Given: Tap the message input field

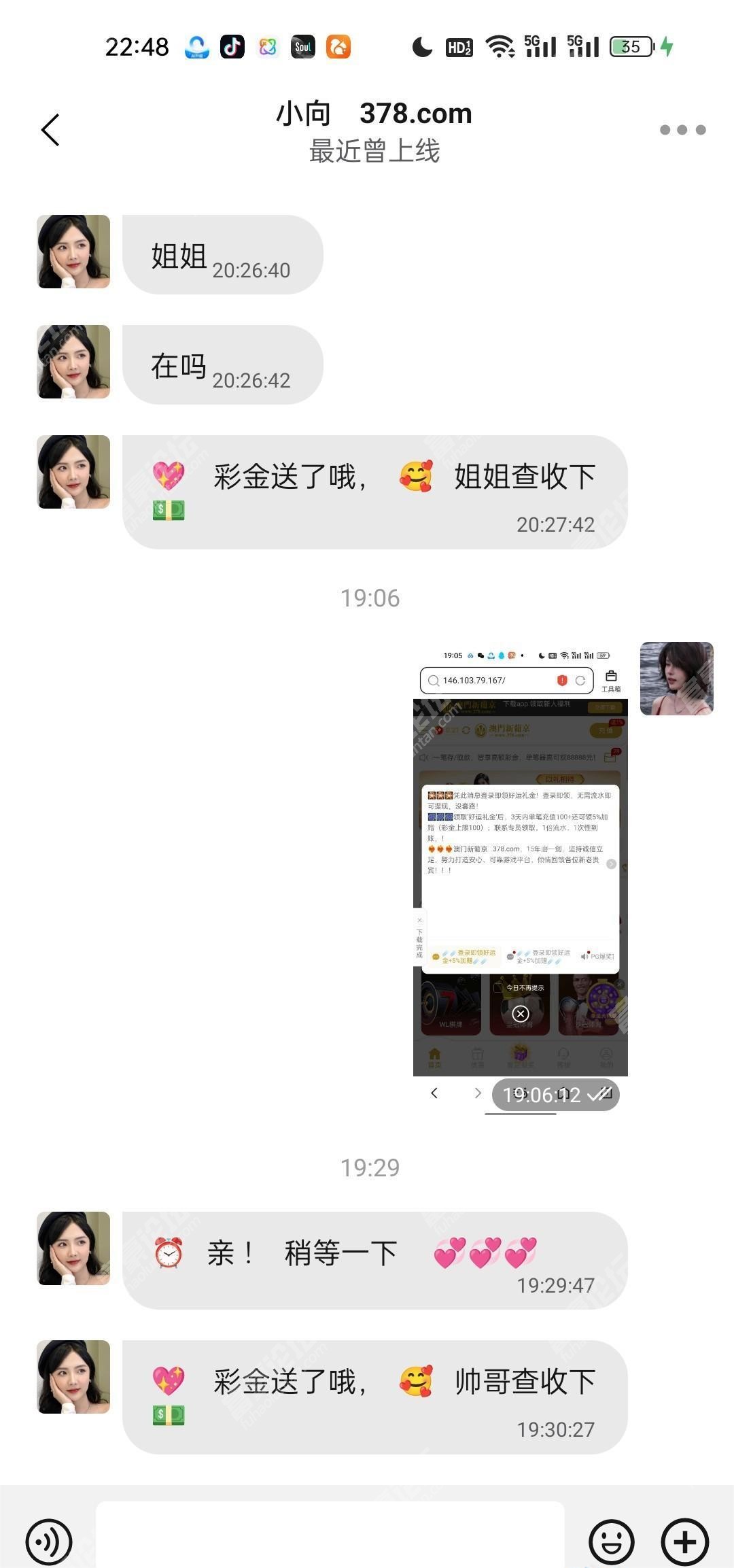Looking at the screenshot, I should click(330, 1537).
